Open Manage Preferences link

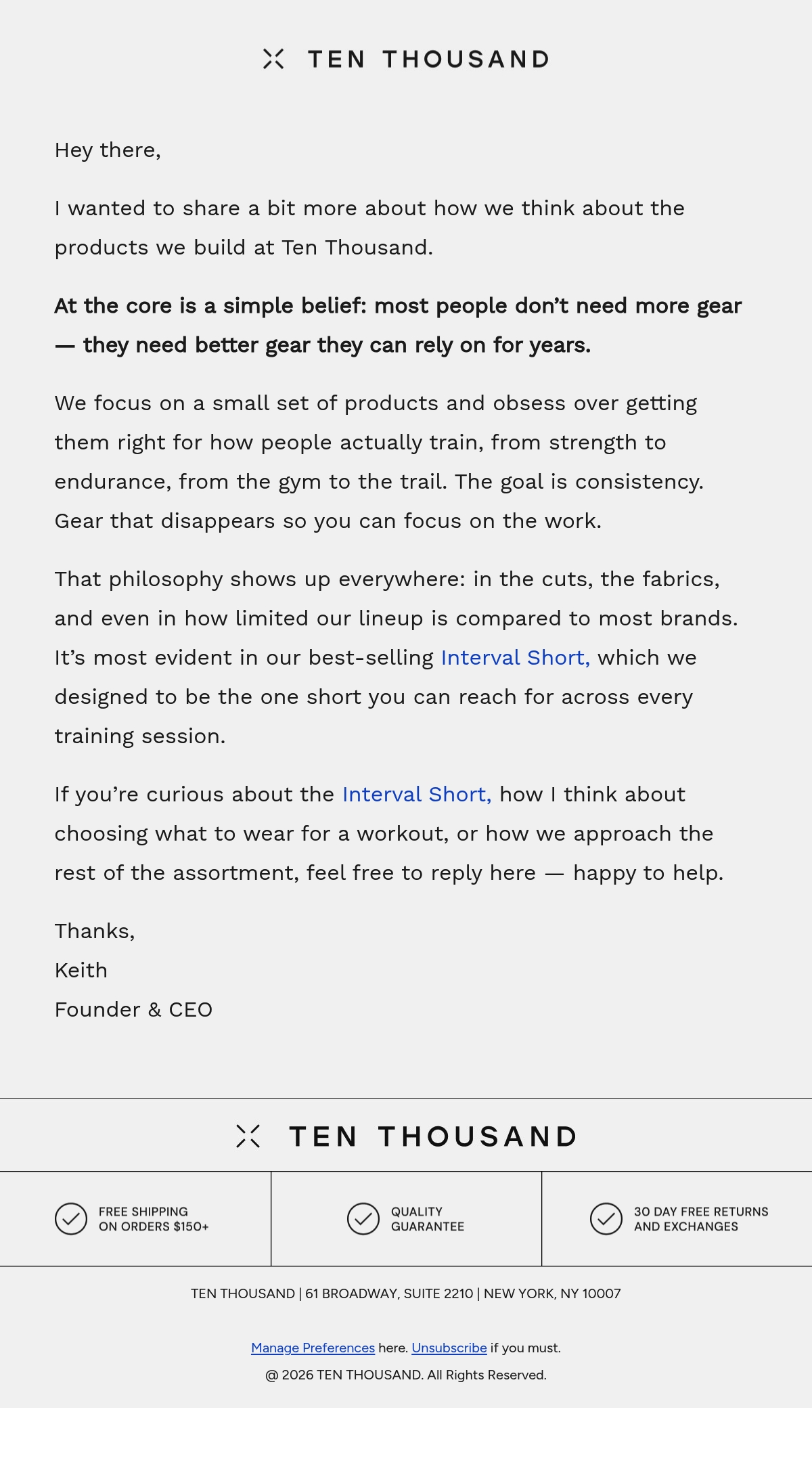coord(313,1348)
